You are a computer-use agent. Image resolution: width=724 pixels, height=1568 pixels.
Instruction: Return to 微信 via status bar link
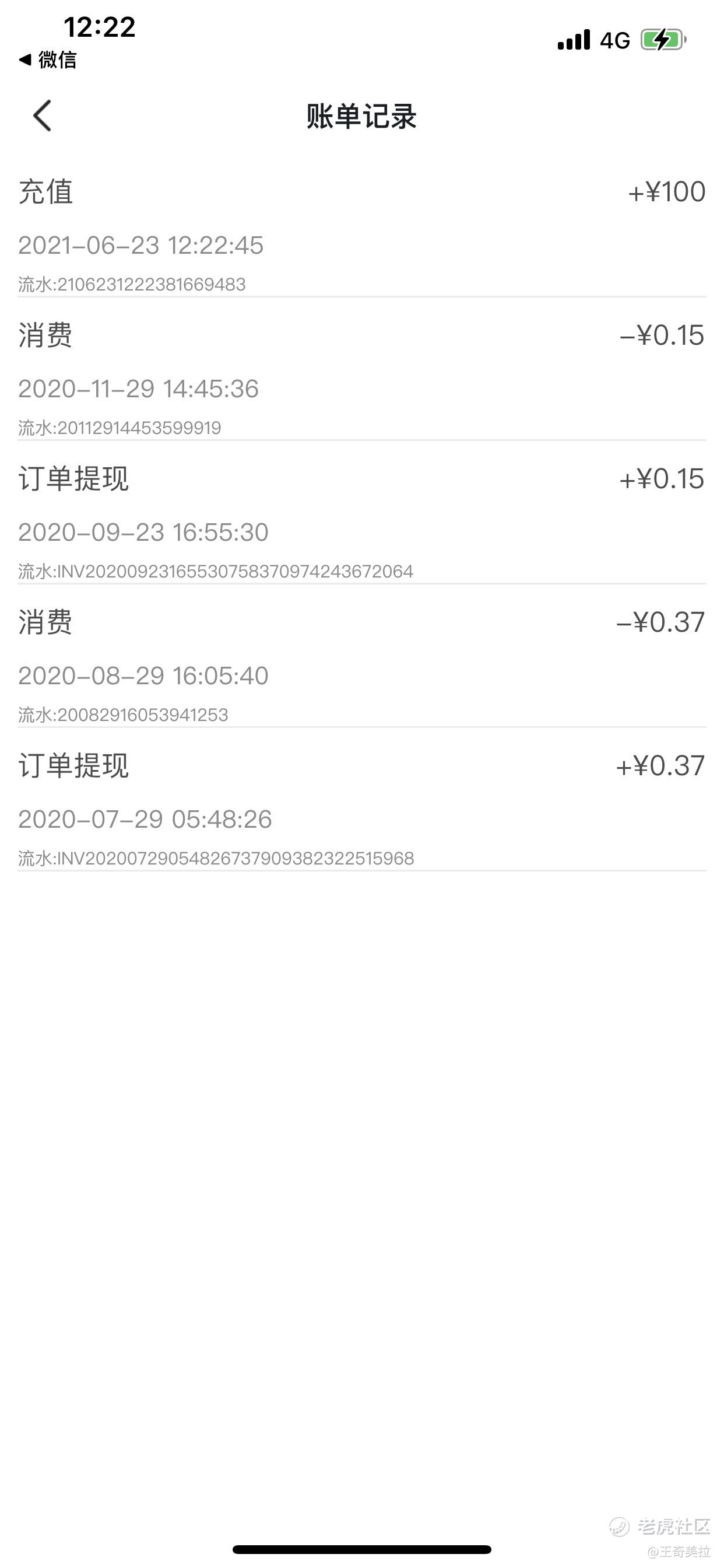pos(47,60)
